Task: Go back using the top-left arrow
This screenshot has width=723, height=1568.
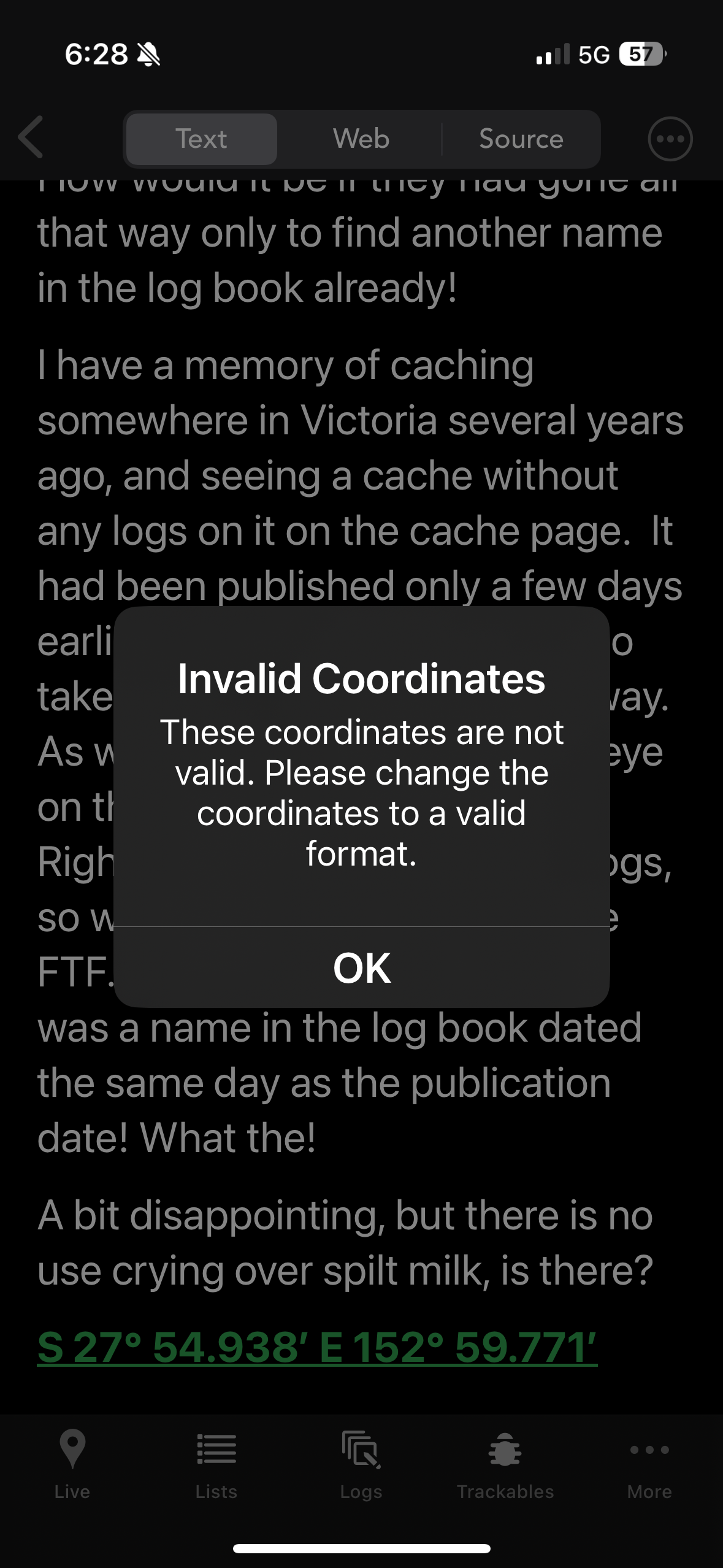Action: (31, 138)
